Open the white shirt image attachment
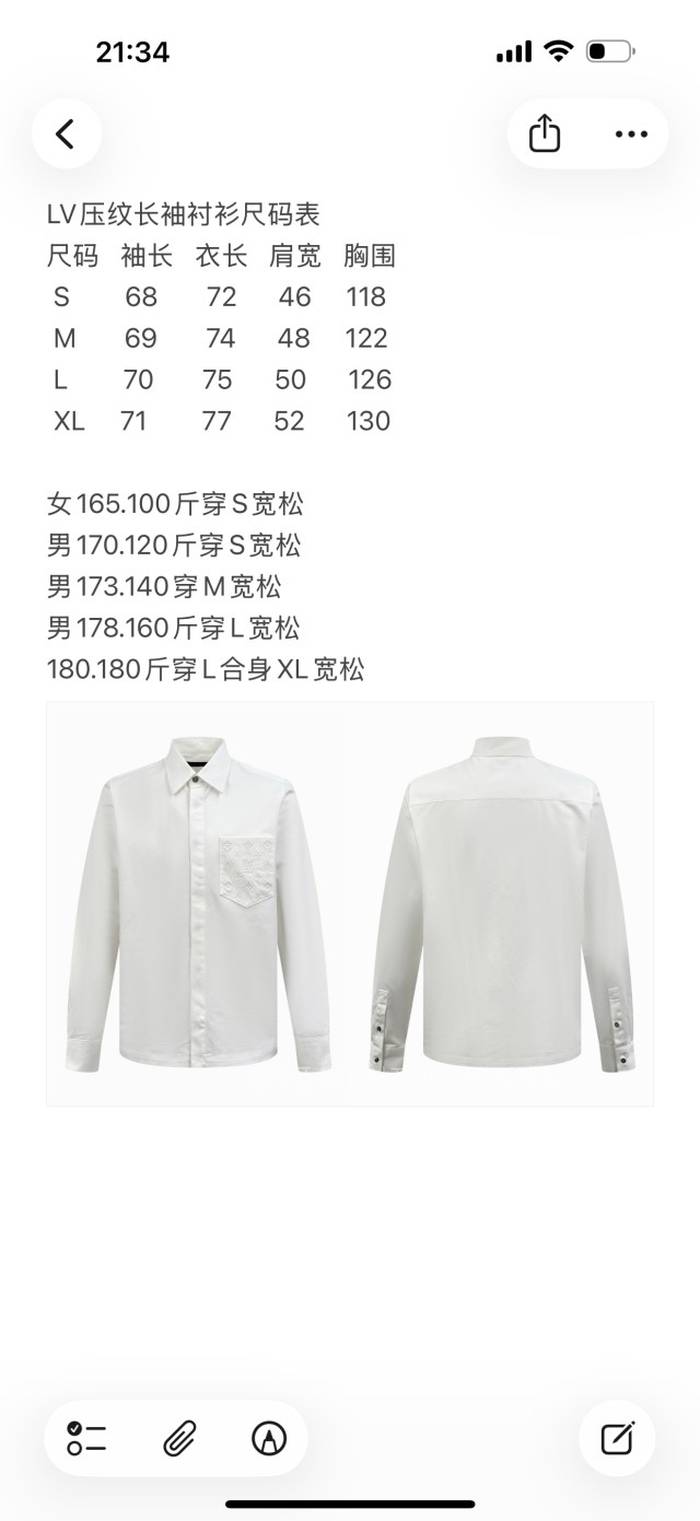Screen dimensions: 700x1521 point(349,903)
